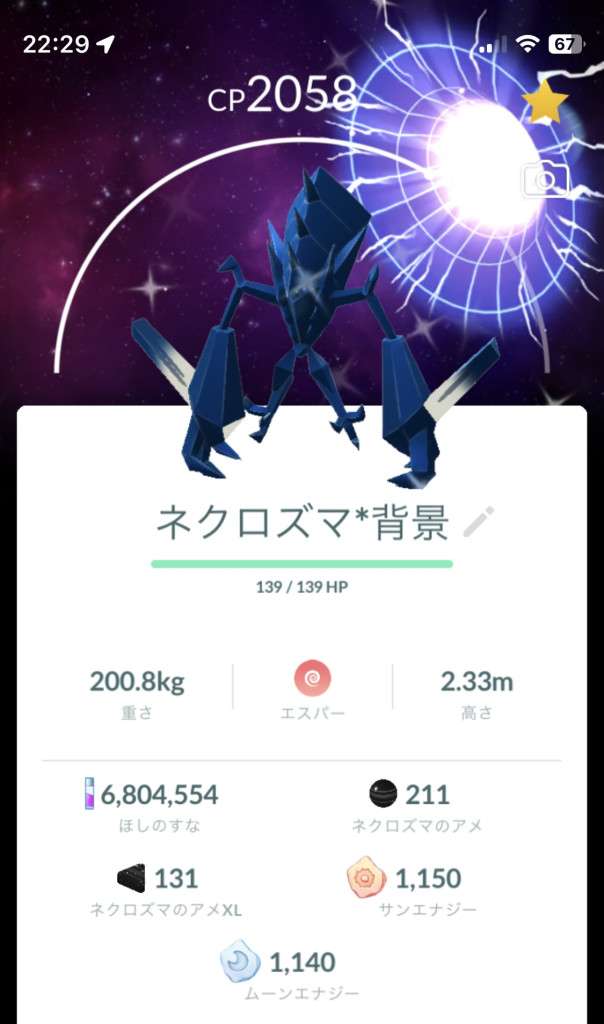604x1024 pixels.
Task: Open the AR camera snapshot
Action: tap(545, 180)
